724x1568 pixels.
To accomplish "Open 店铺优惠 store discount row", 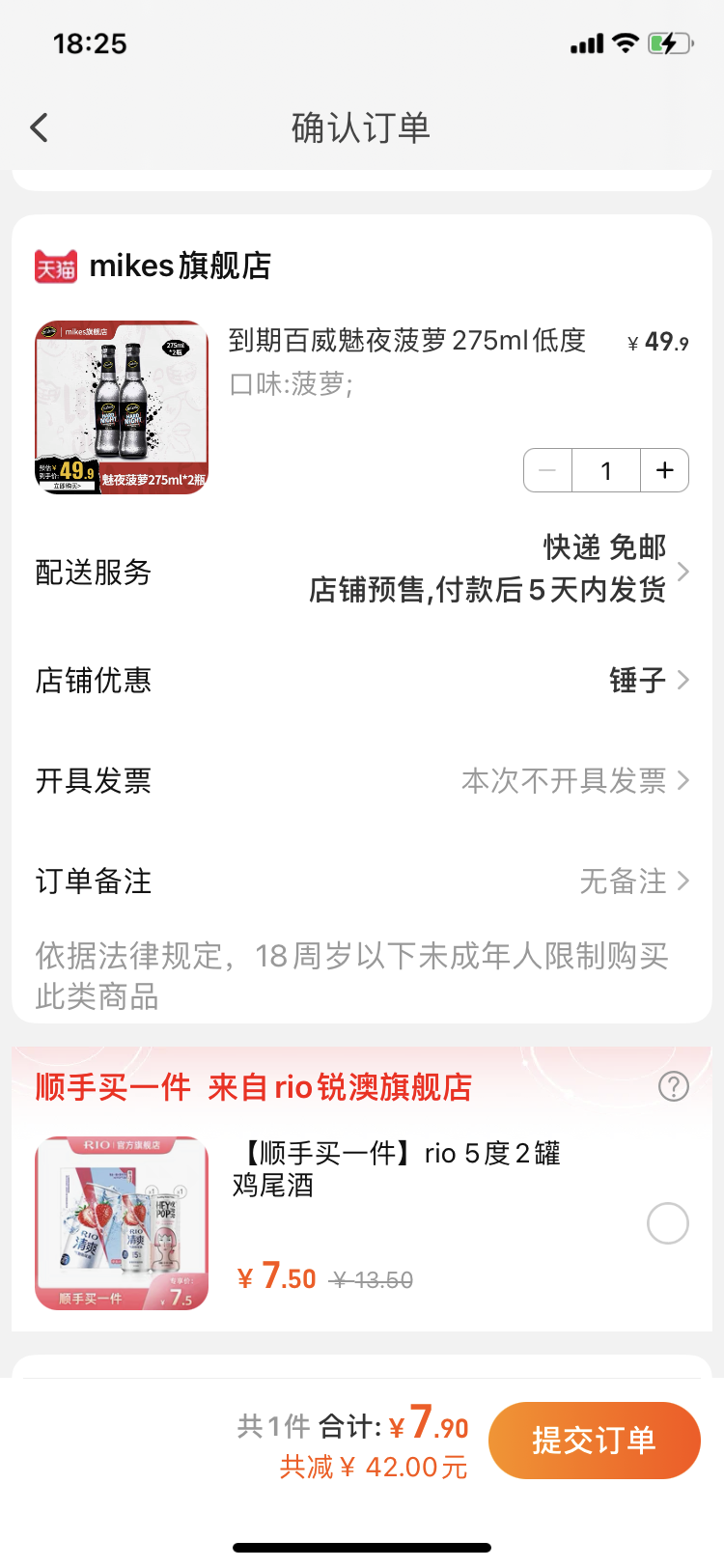I will (362, 681).
